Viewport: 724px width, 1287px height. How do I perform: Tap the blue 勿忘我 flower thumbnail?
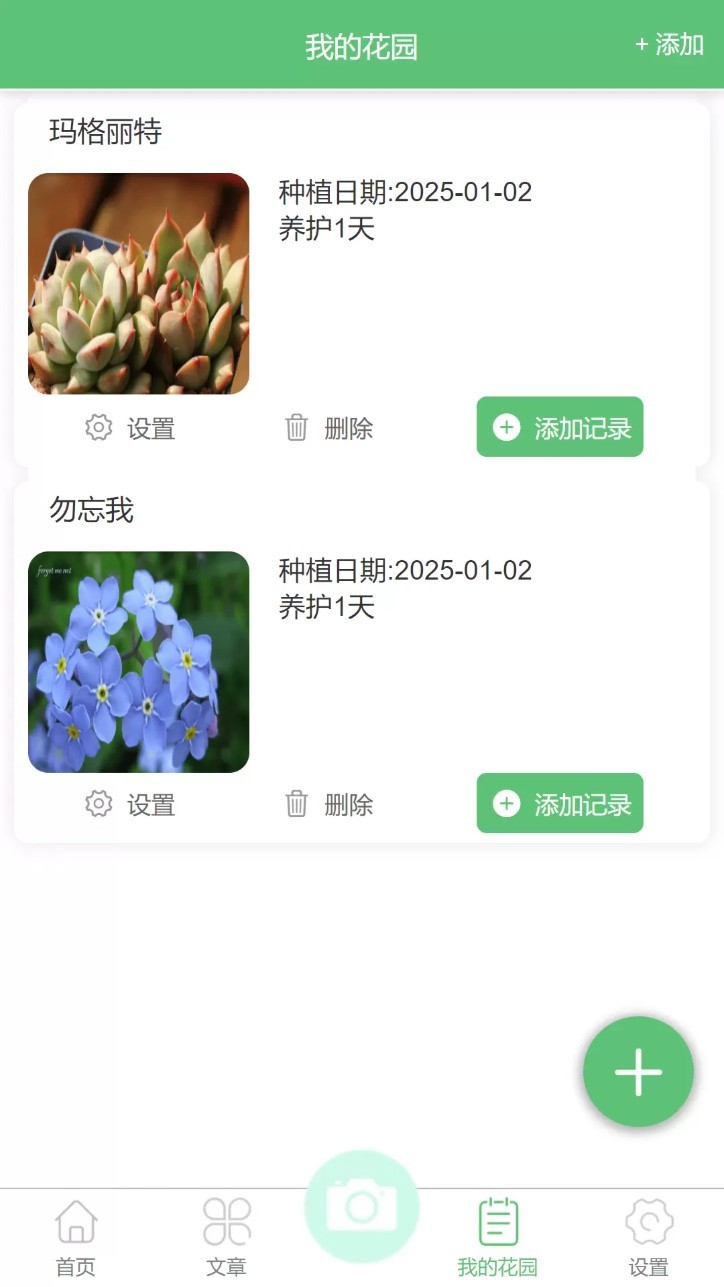click(x=139, y=661)
